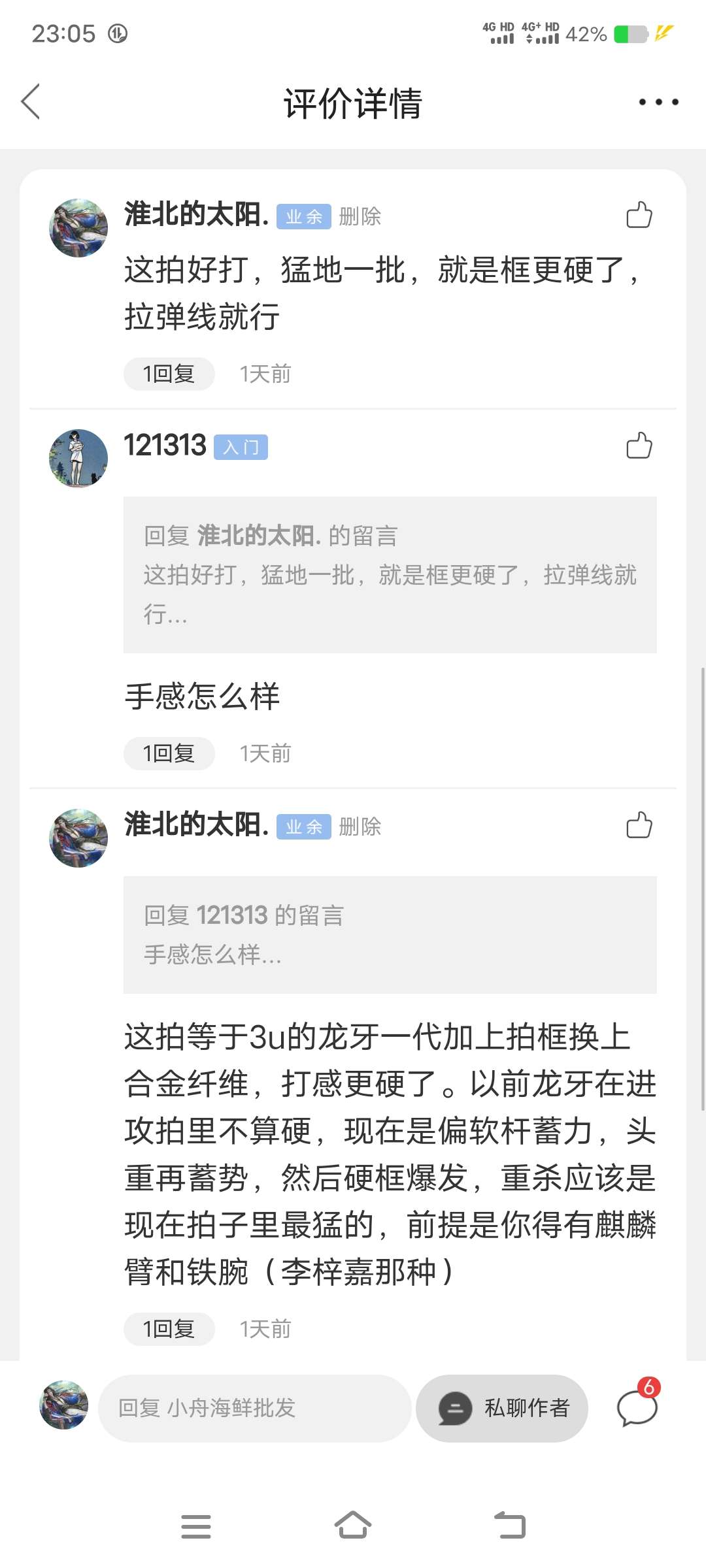Open 1回复 under 手感怎么样
This screenshot has width=706, height=1568.
point(169,753)
